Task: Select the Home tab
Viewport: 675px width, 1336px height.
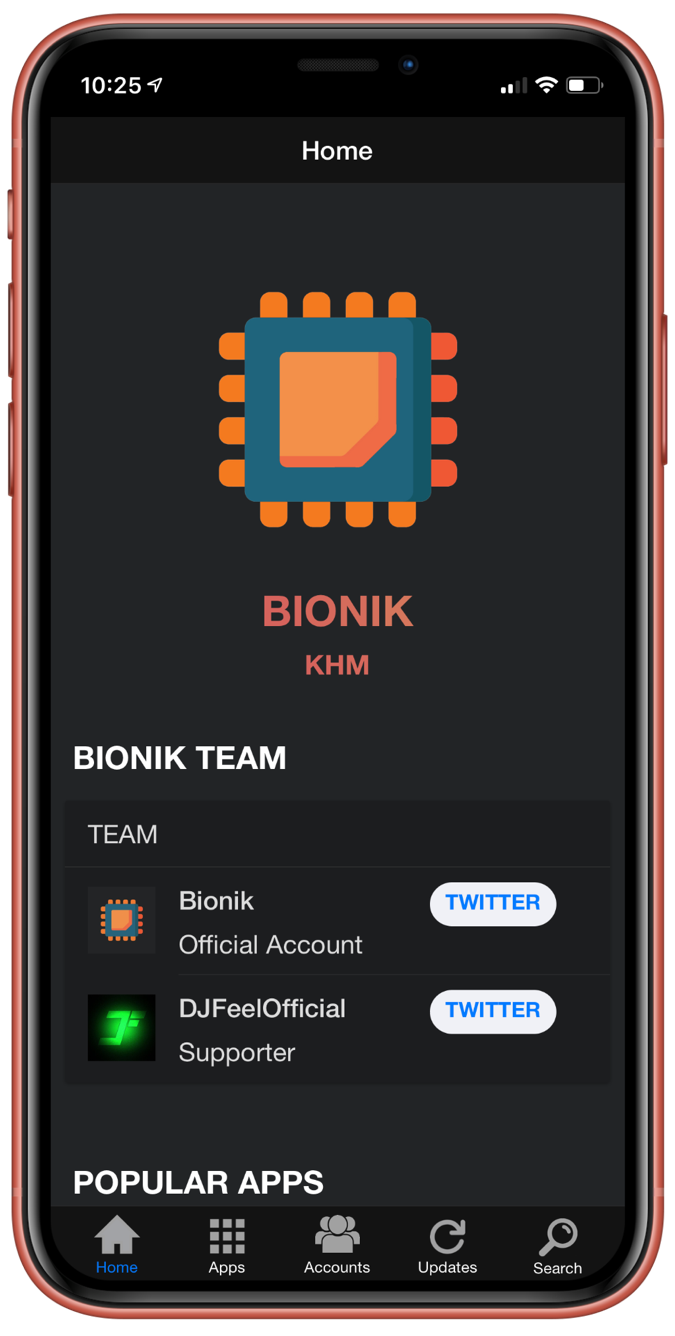Action: (117, 1245)
